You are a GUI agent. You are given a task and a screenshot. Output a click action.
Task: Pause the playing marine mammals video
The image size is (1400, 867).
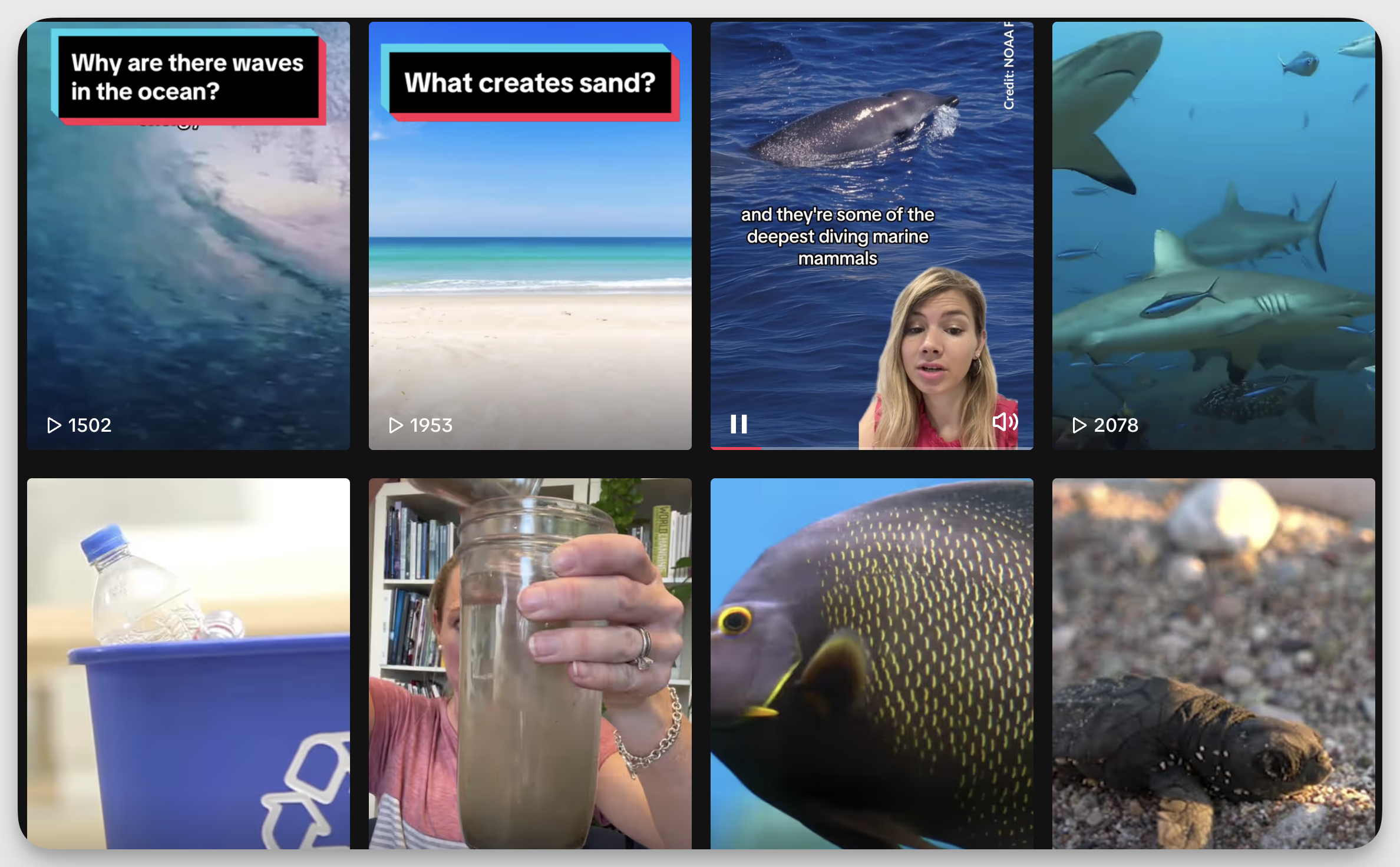tap(738, 424)
